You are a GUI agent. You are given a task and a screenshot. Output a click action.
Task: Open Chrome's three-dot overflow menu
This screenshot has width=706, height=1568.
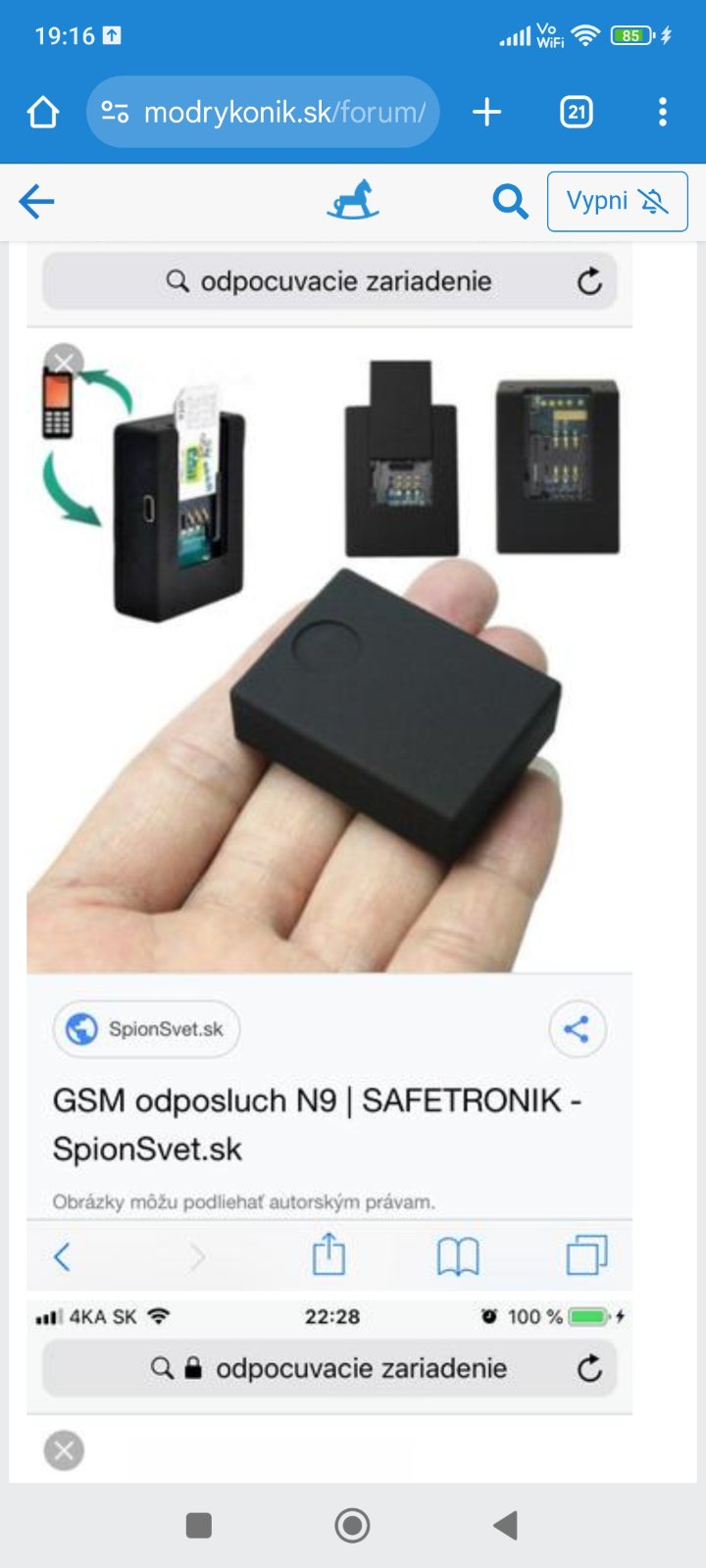(663, 113)
